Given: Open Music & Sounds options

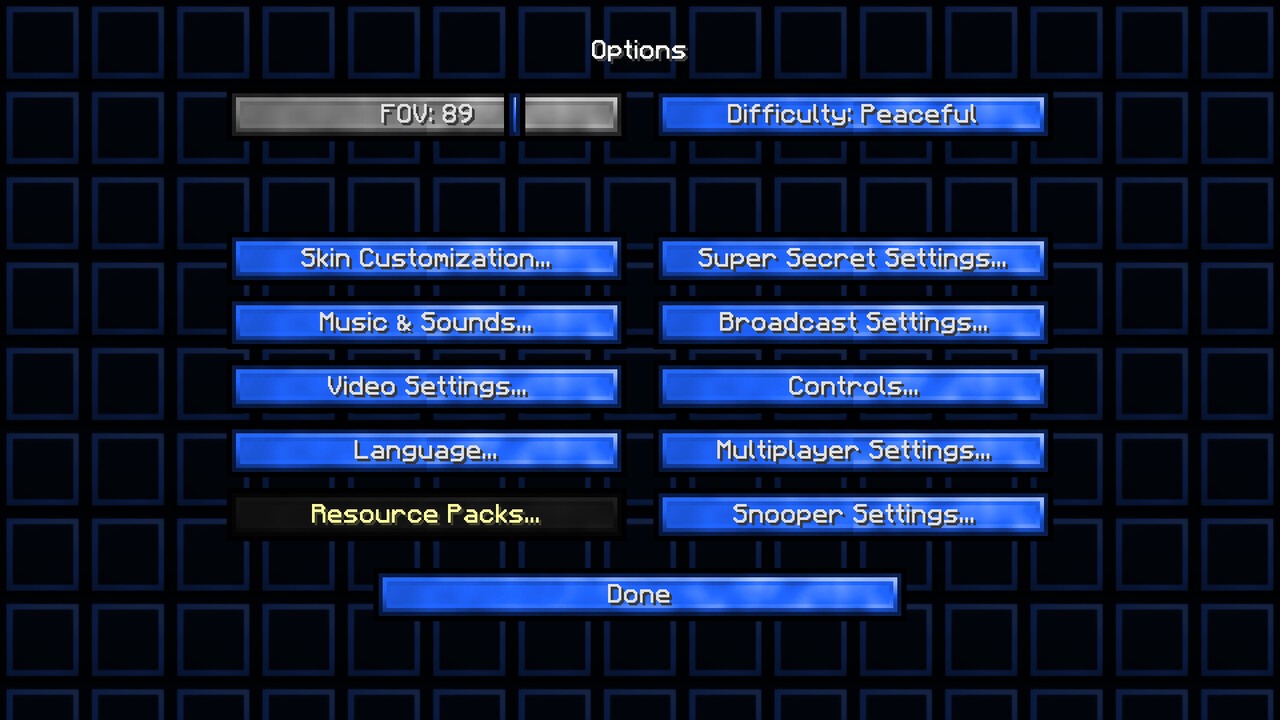Looking at the screenshot, I should coord(427,323).
